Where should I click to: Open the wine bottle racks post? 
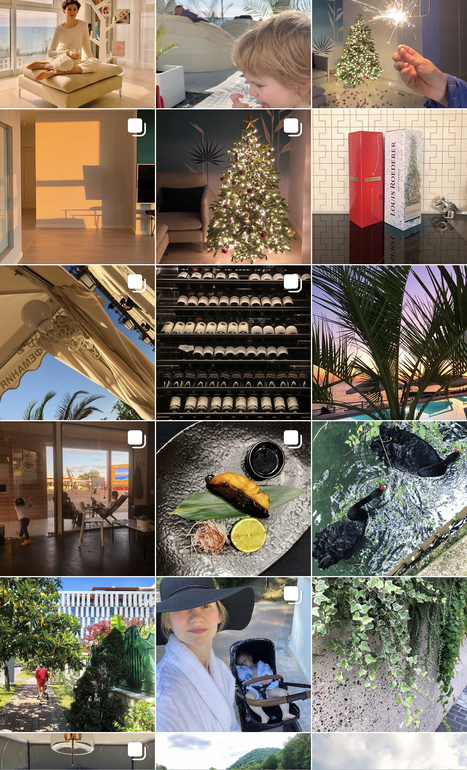[233, 343]
